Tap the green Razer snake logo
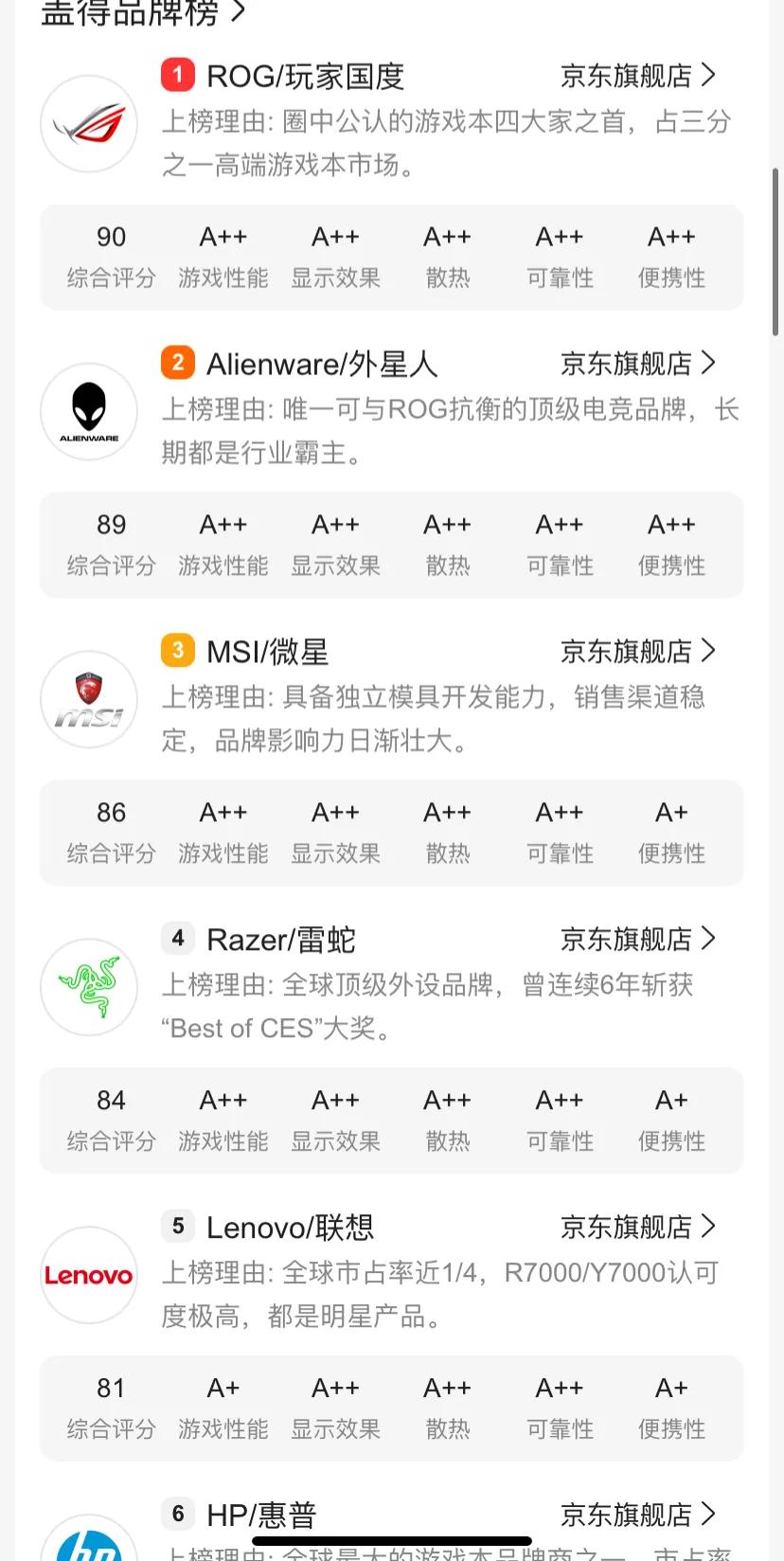The height and width of the screenshot is (1561, 784). click(x=88, y=988)
